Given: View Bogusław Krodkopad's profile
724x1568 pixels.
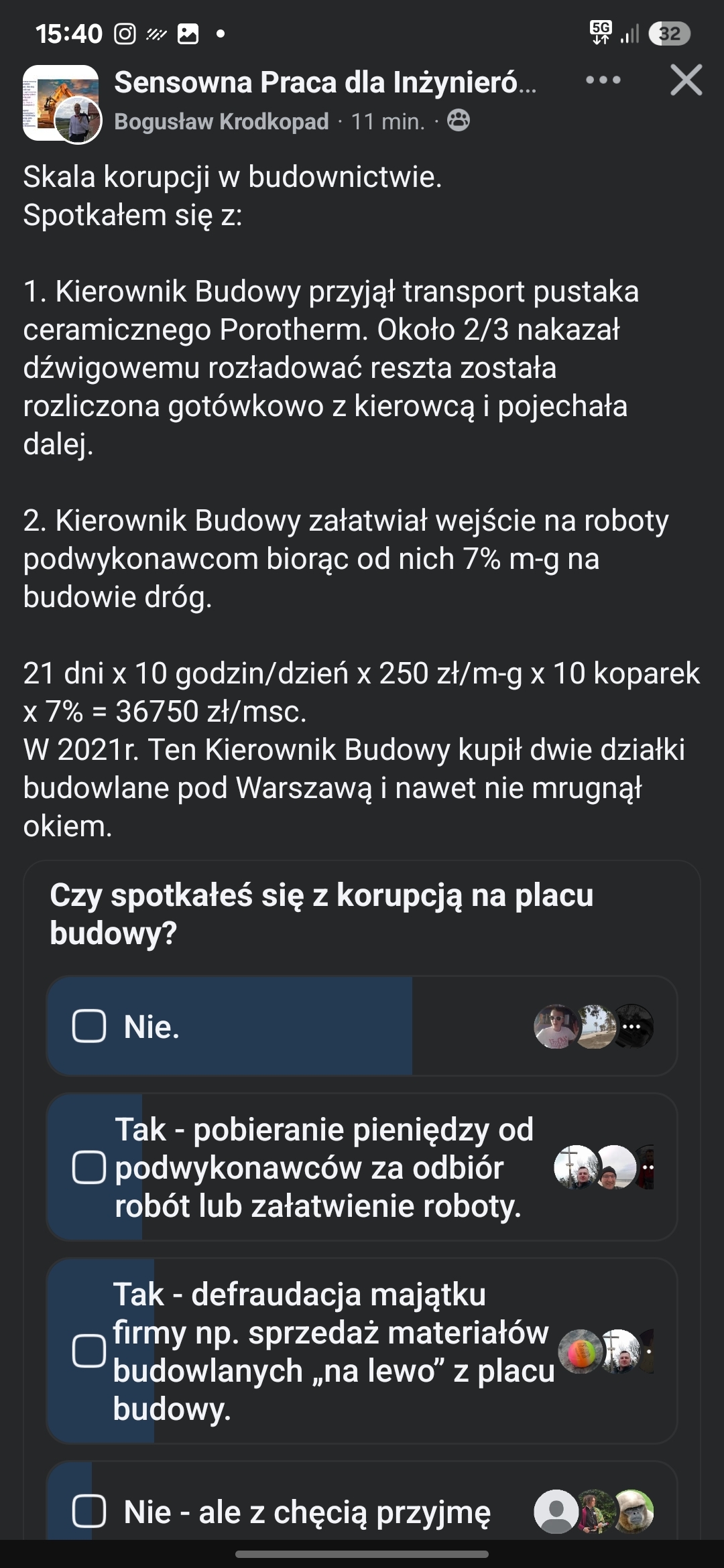Looking at the screenshot, I should click(x=221, y=121).
